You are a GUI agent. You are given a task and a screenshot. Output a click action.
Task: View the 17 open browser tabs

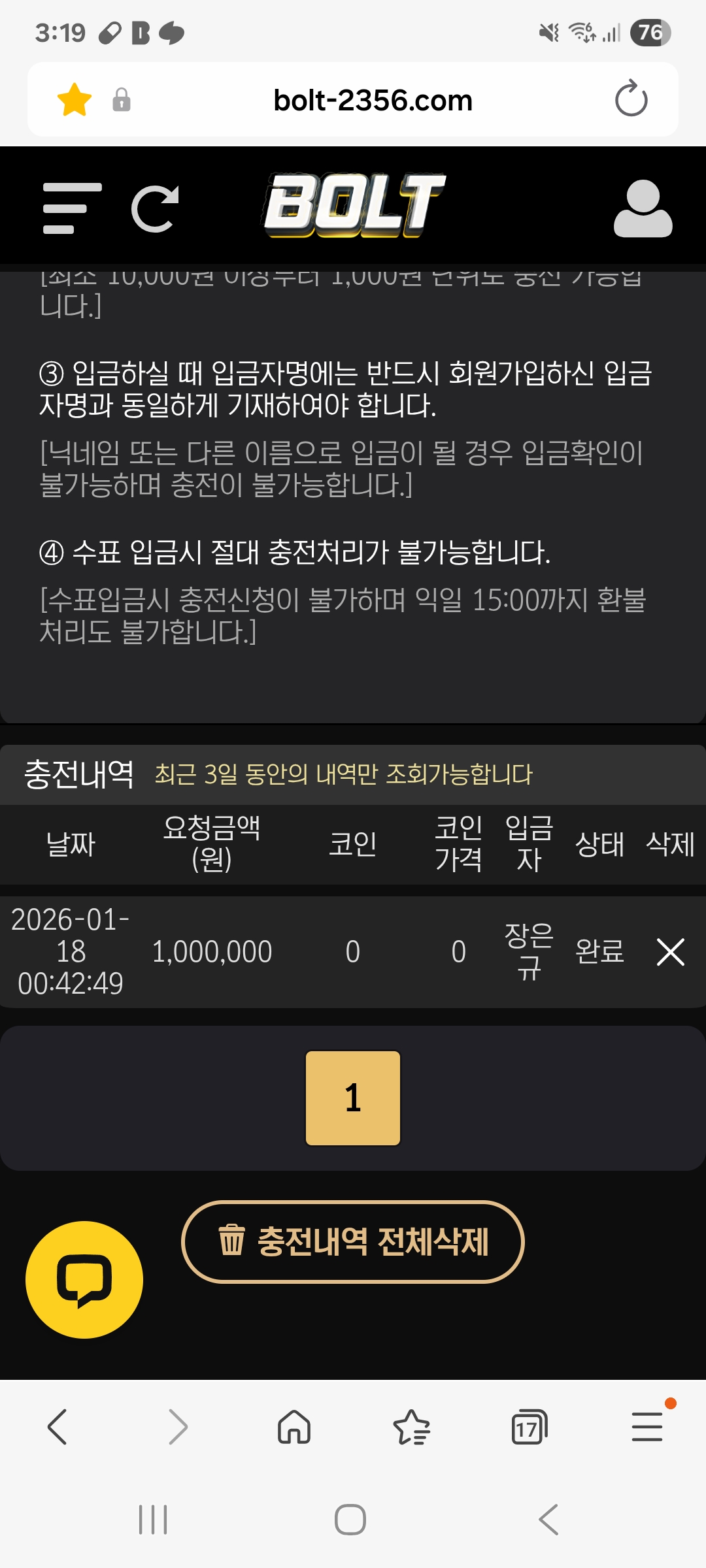coord(529,1426)
